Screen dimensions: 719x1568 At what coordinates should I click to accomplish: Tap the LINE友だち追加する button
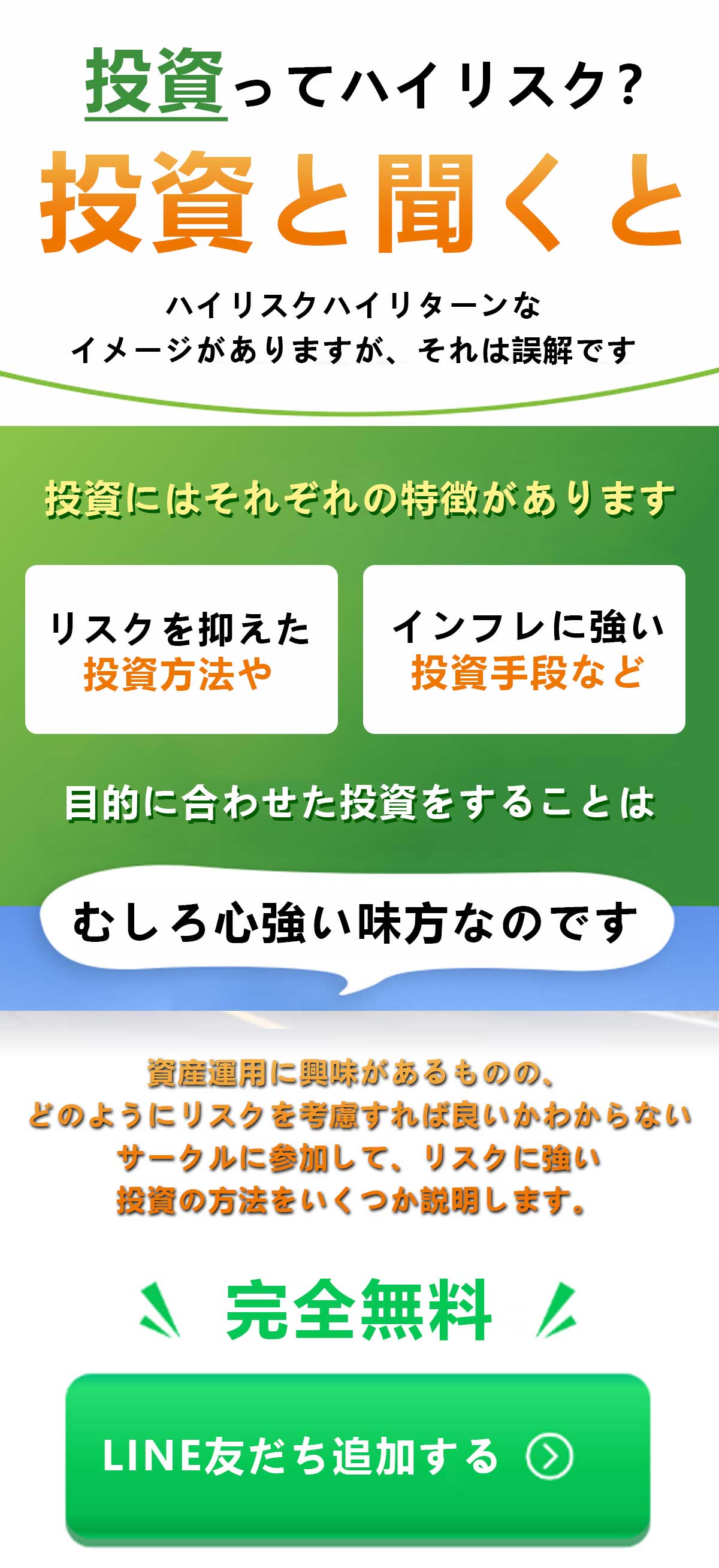point(358,1457)
